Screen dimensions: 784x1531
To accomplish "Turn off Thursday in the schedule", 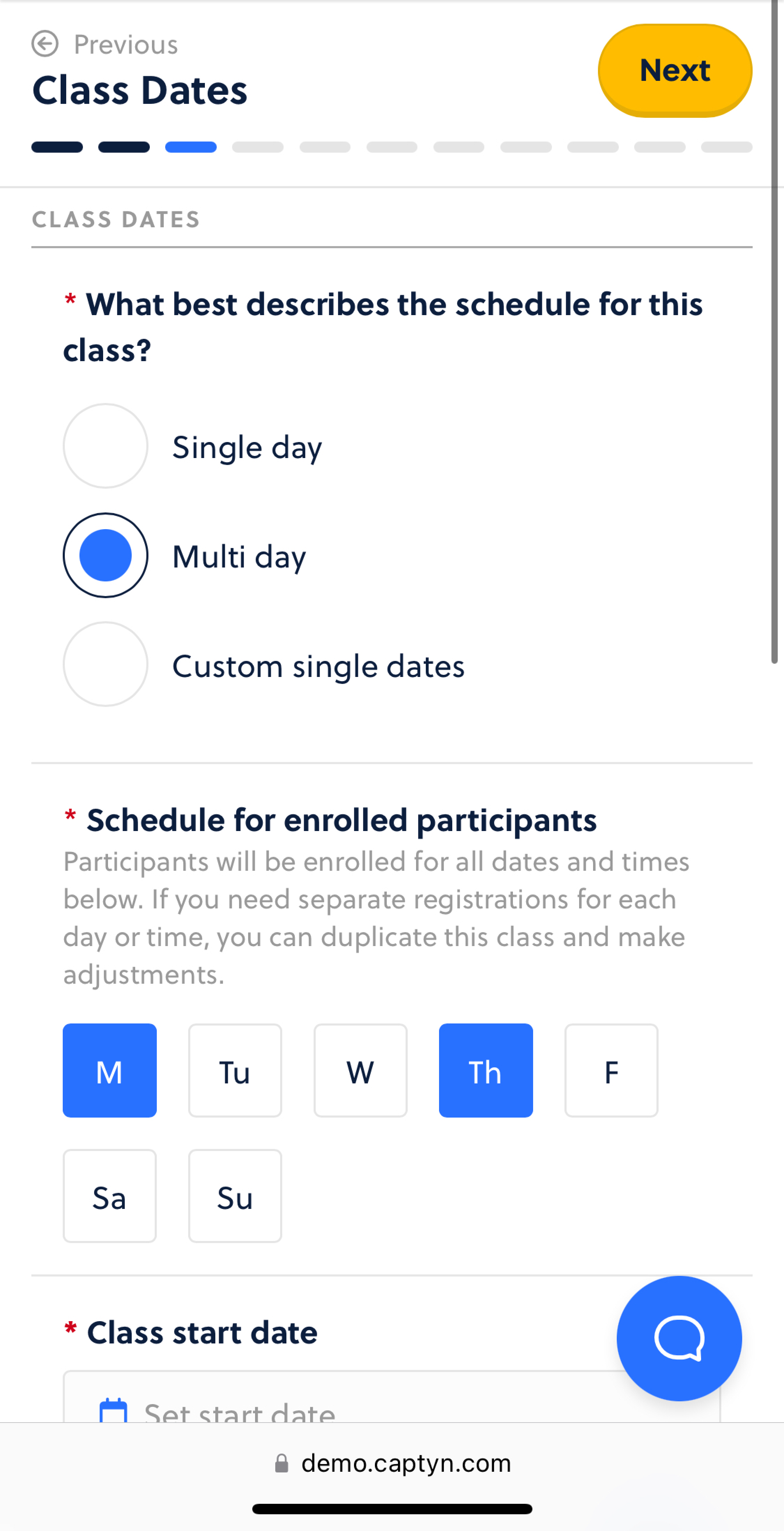I will [486, 1071].
